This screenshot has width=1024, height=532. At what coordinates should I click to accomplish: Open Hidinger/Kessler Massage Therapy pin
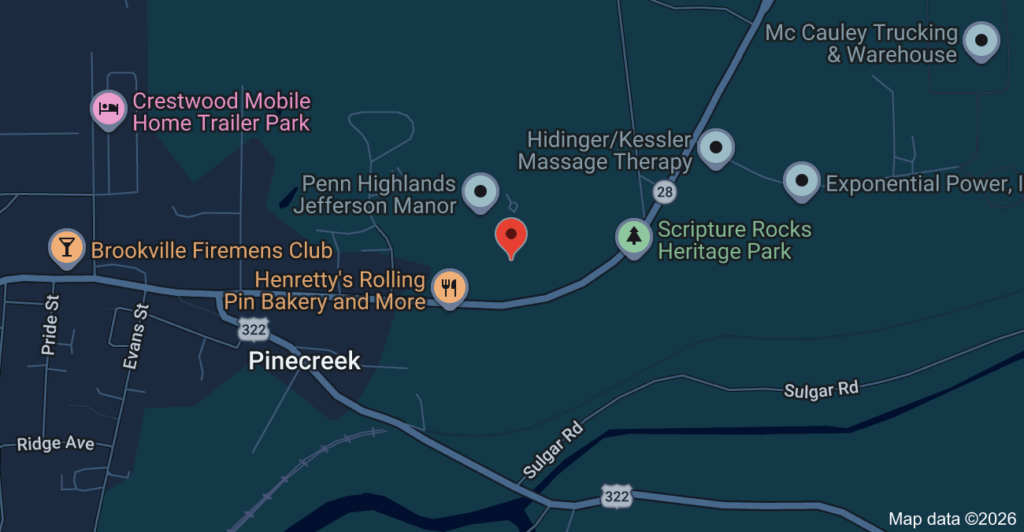point(715,148)
